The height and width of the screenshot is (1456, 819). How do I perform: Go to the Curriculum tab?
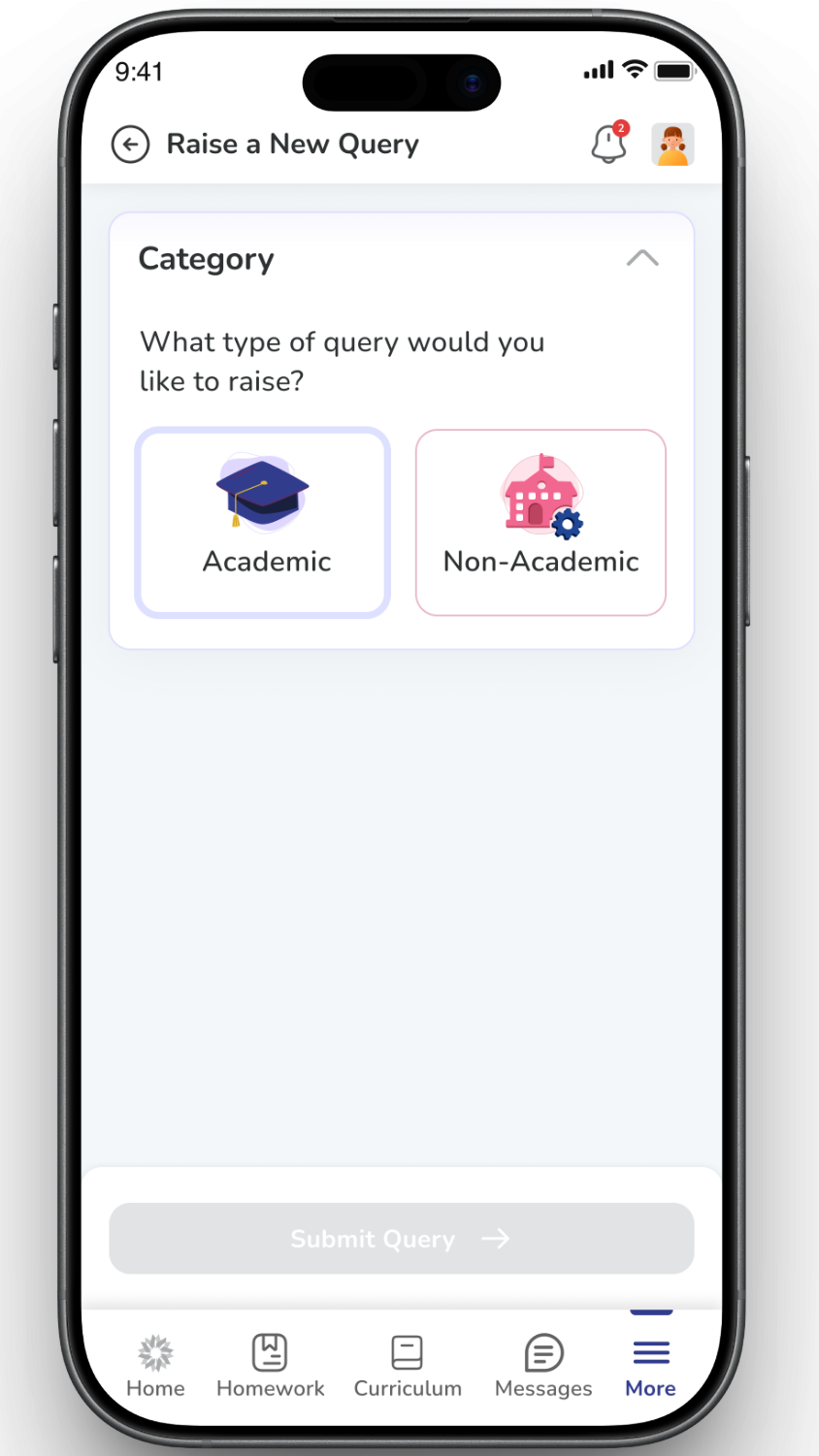(408, 1366)
